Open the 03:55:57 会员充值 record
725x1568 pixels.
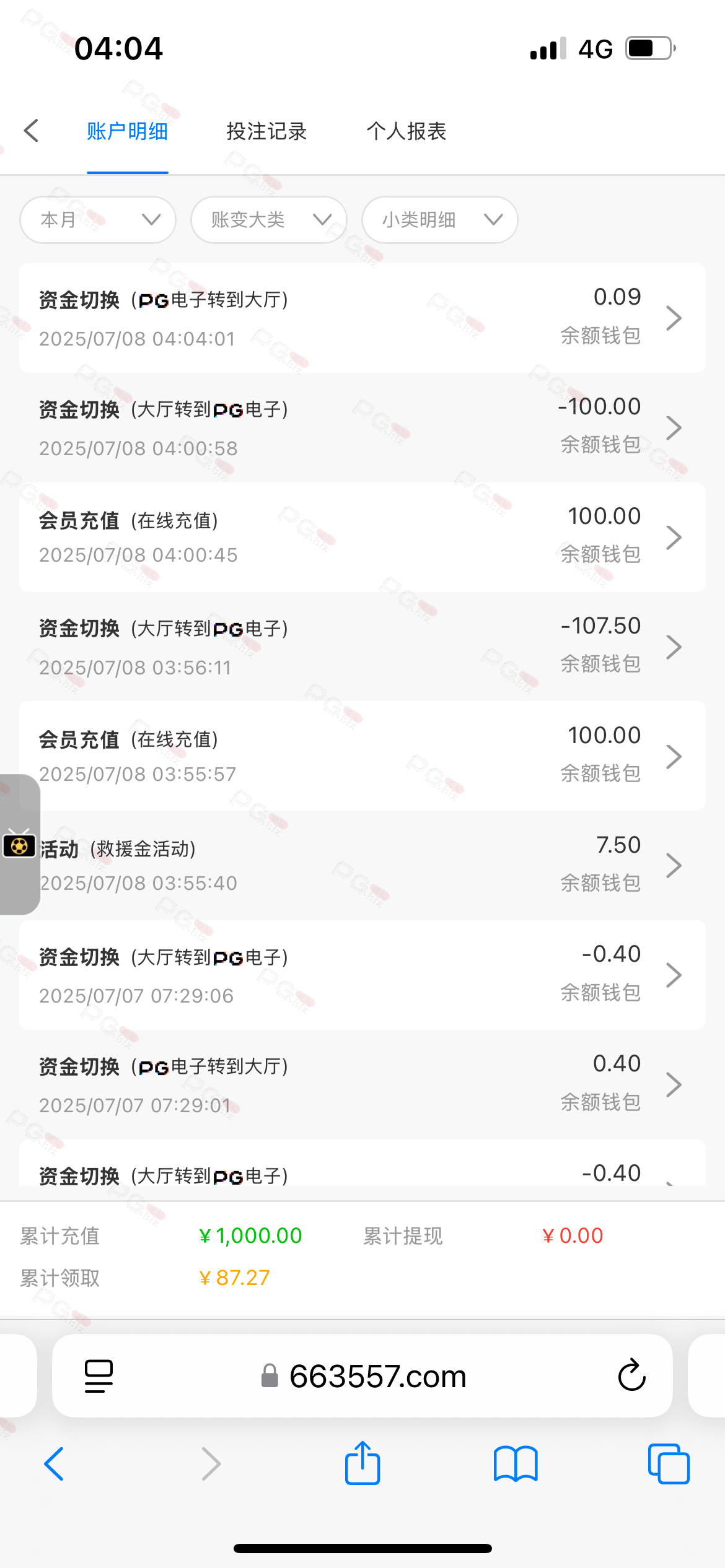(x=362, y=756)
